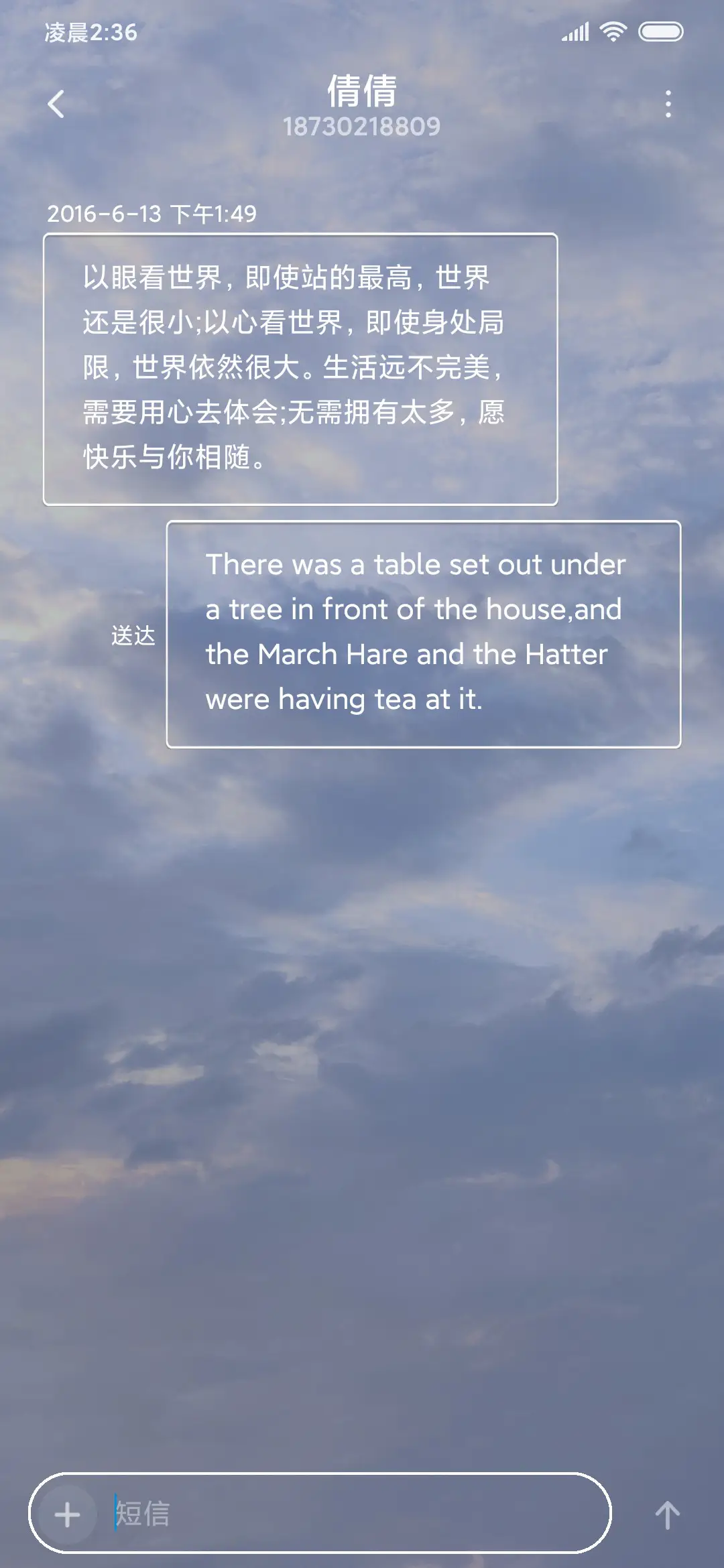Tap the back arrow to exit conversation

click(56, 104)
